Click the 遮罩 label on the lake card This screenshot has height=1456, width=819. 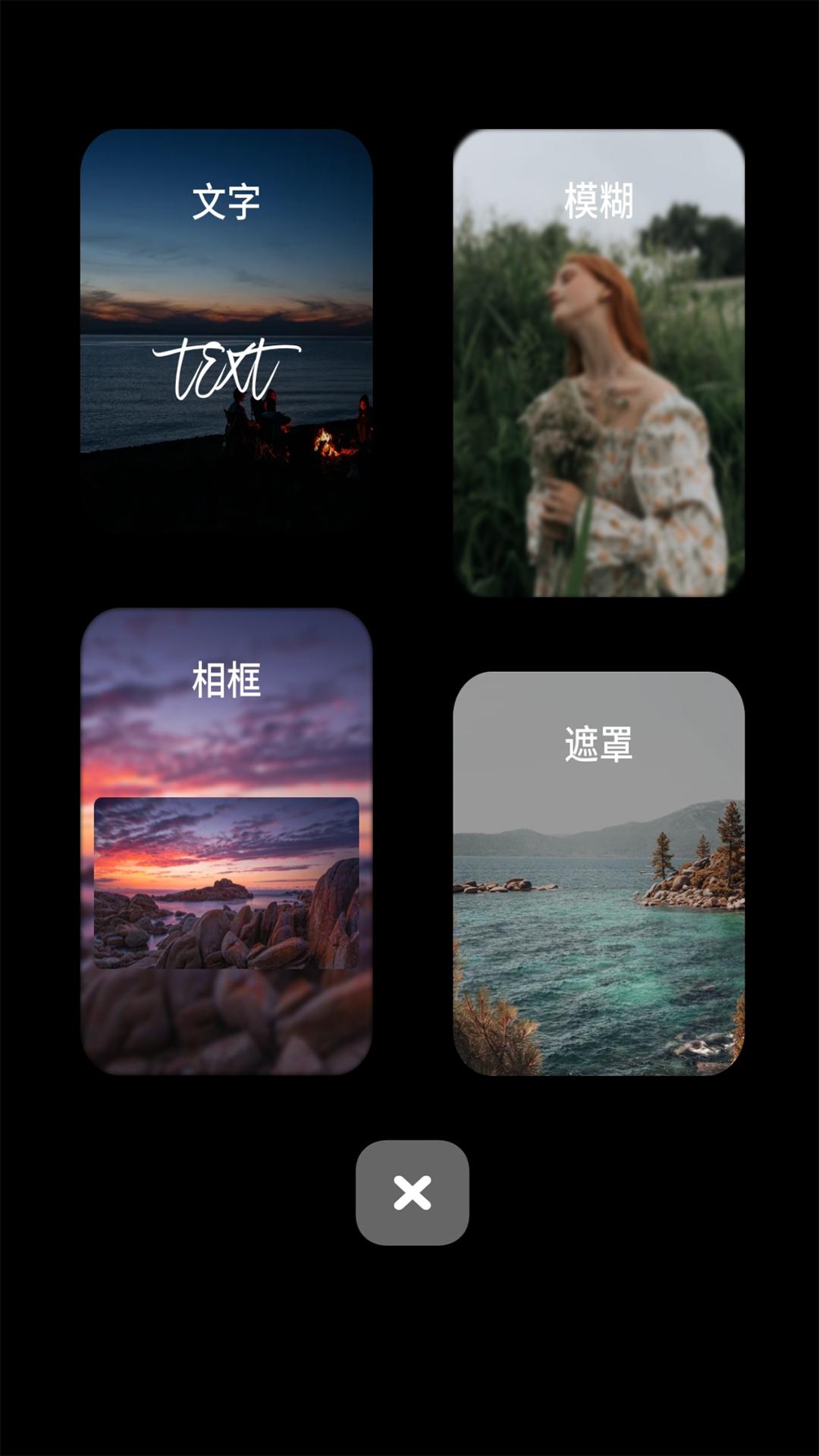599,745
